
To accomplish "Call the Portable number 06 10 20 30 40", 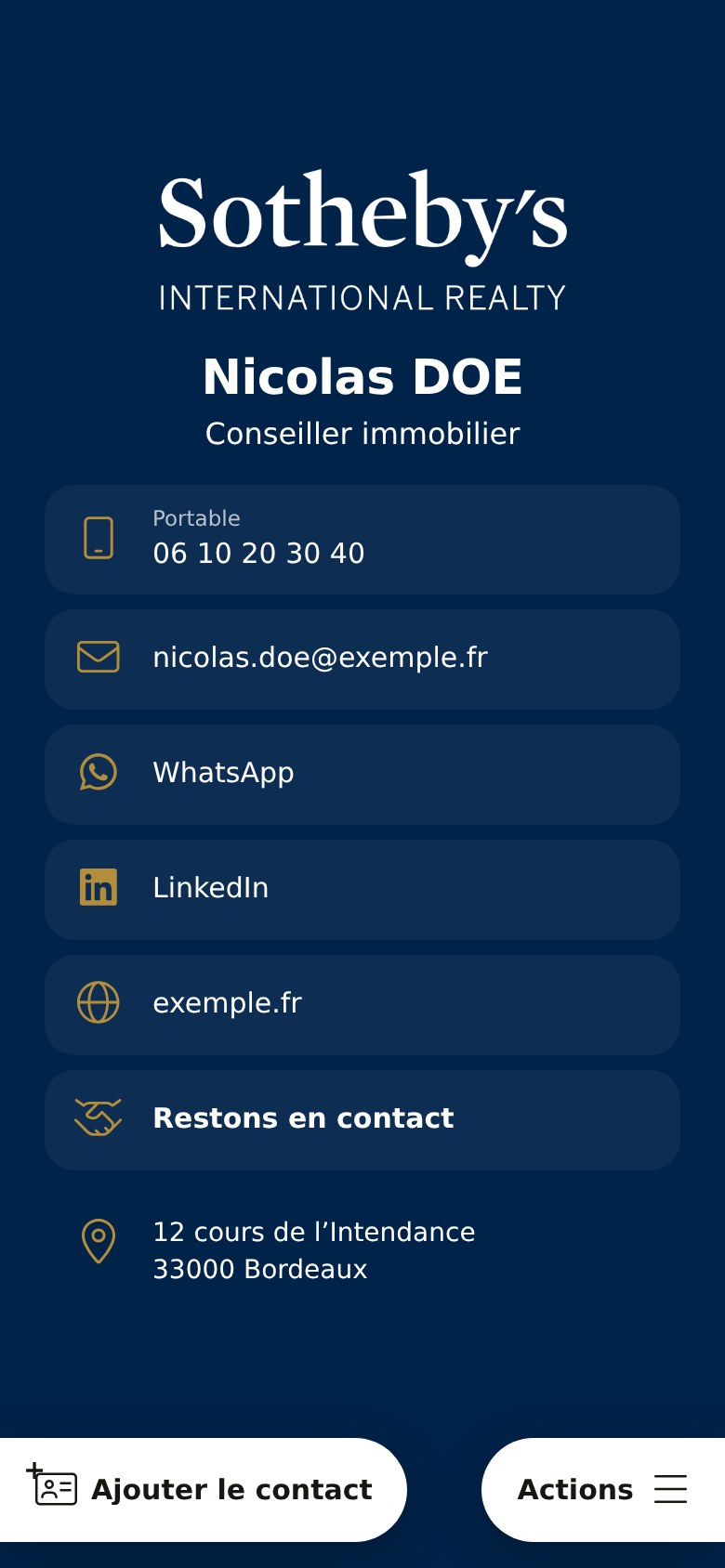I will point(362,540).
